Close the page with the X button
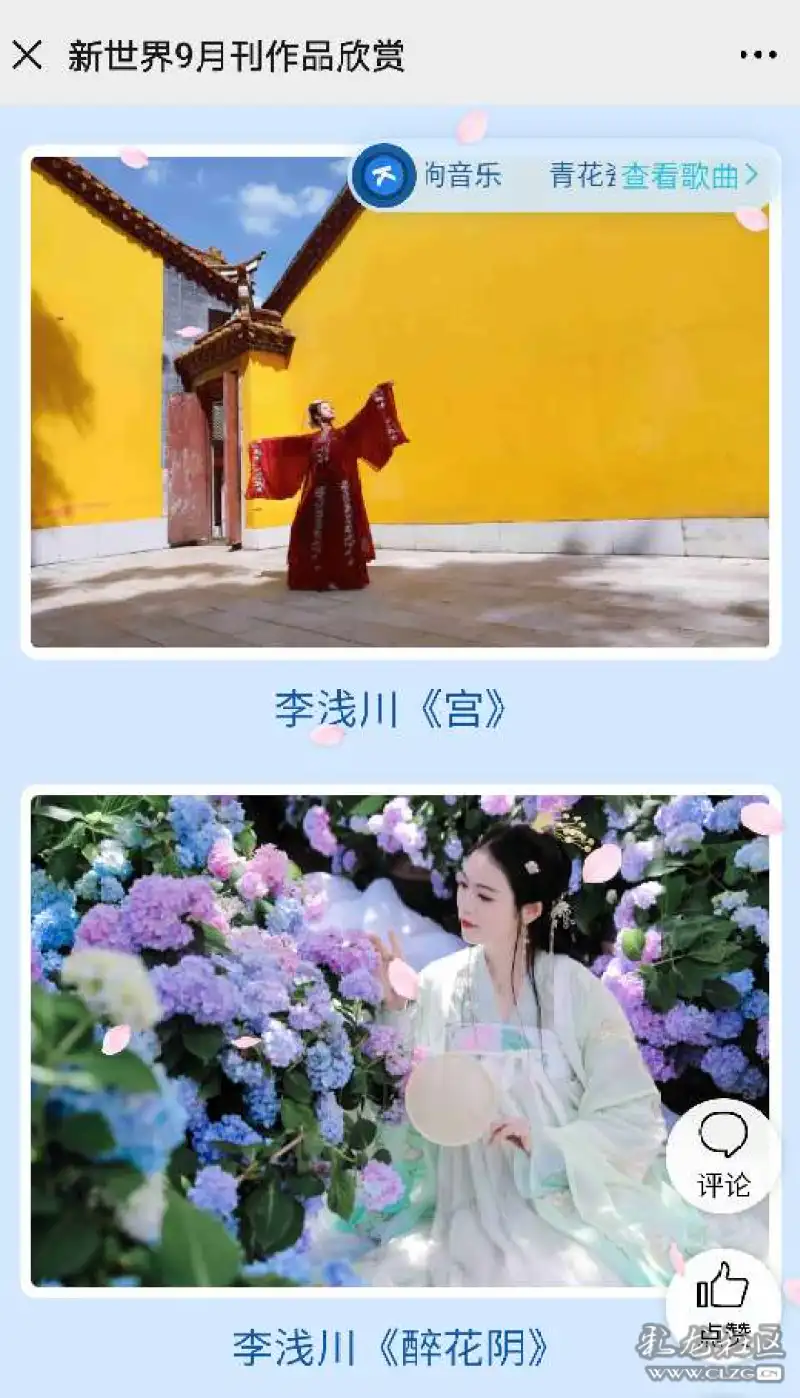This screenshot has height=1398, width=800. point(27,55)
